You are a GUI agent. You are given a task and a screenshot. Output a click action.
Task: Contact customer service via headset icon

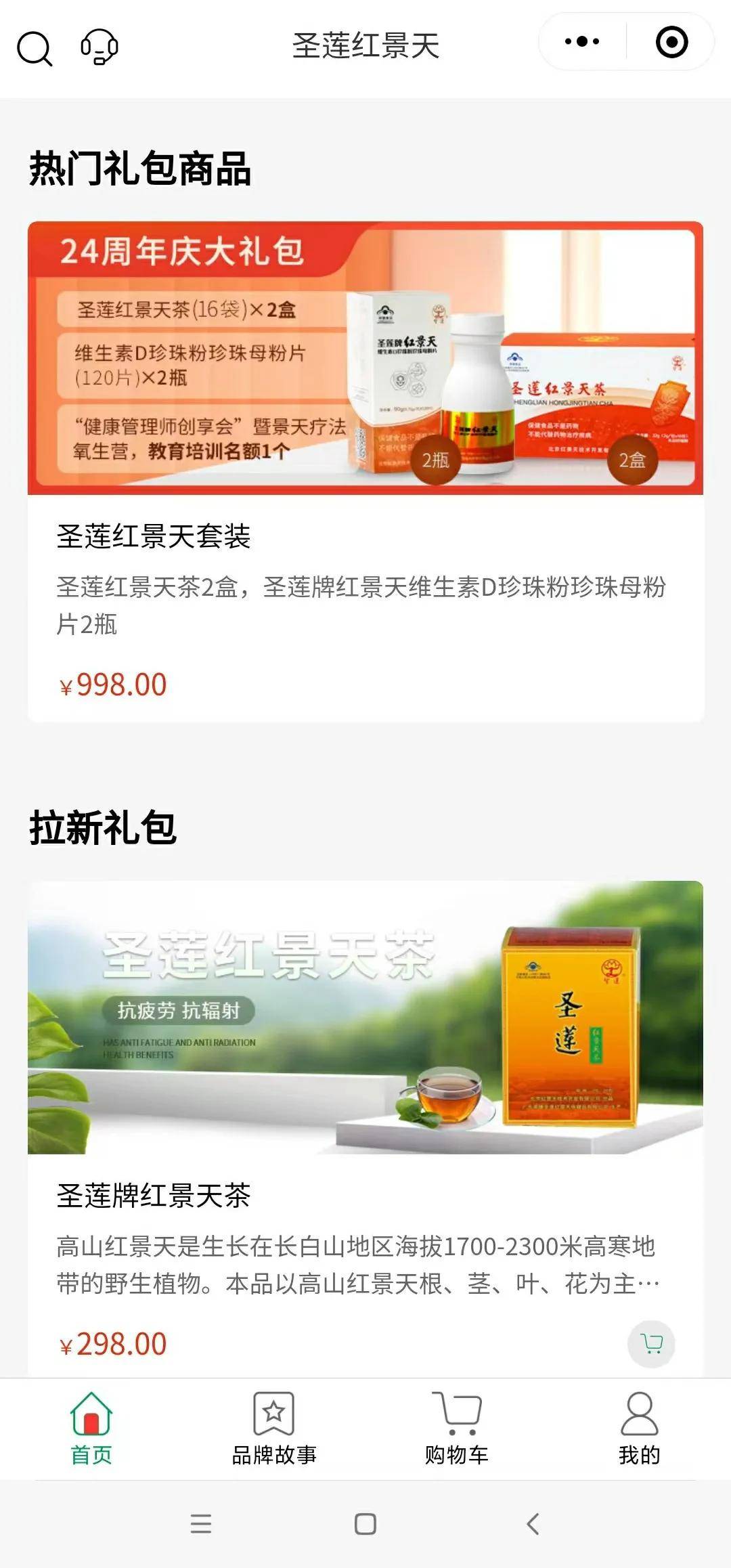pos(99,47)
